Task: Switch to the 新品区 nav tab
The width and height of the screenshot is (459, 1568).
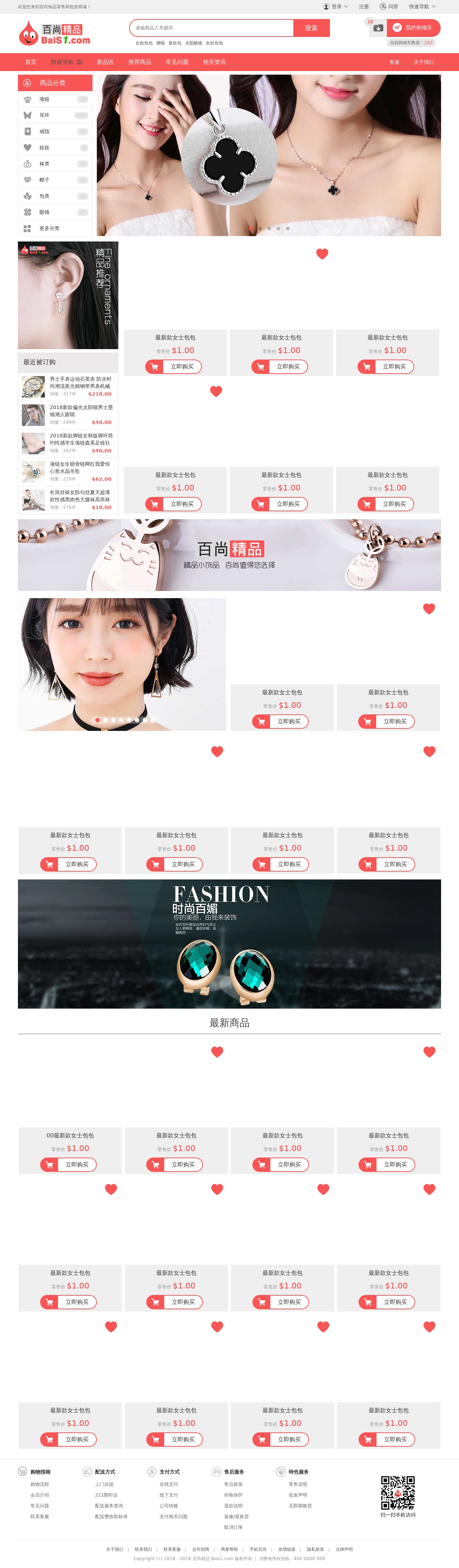Action: point(105,62)
